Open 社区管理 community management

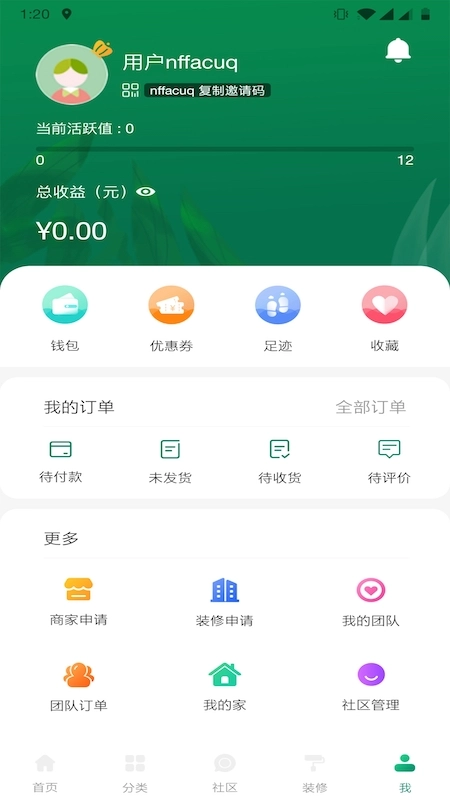371,687
